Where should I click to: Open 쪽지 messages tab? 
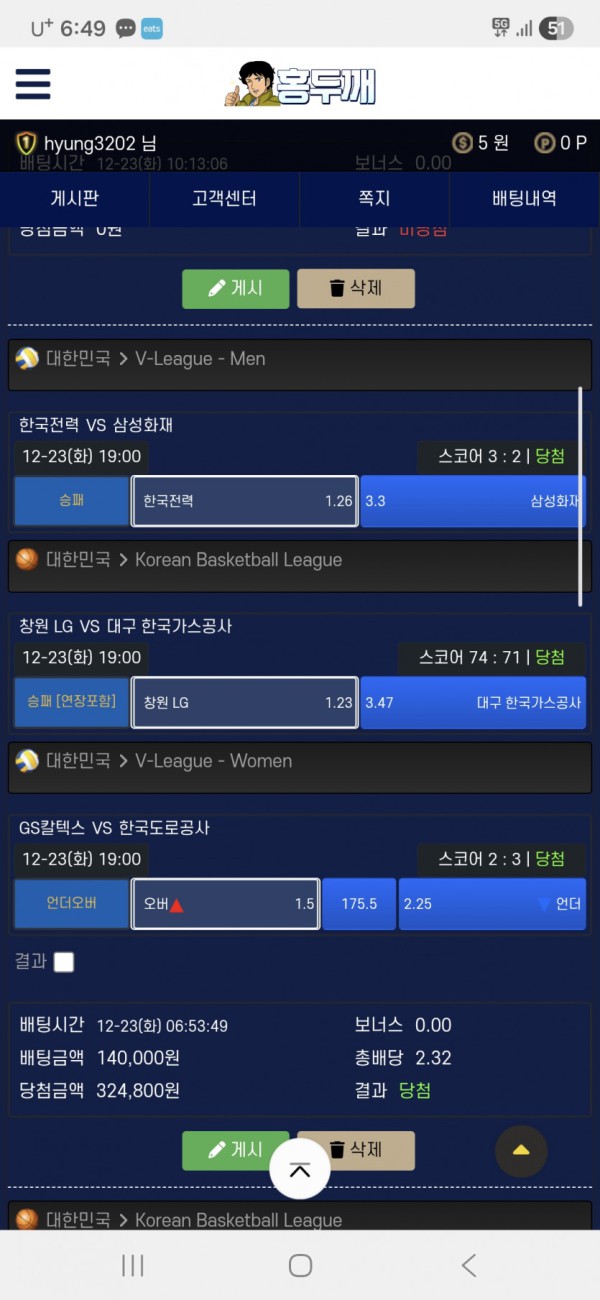tap(374, 198)
